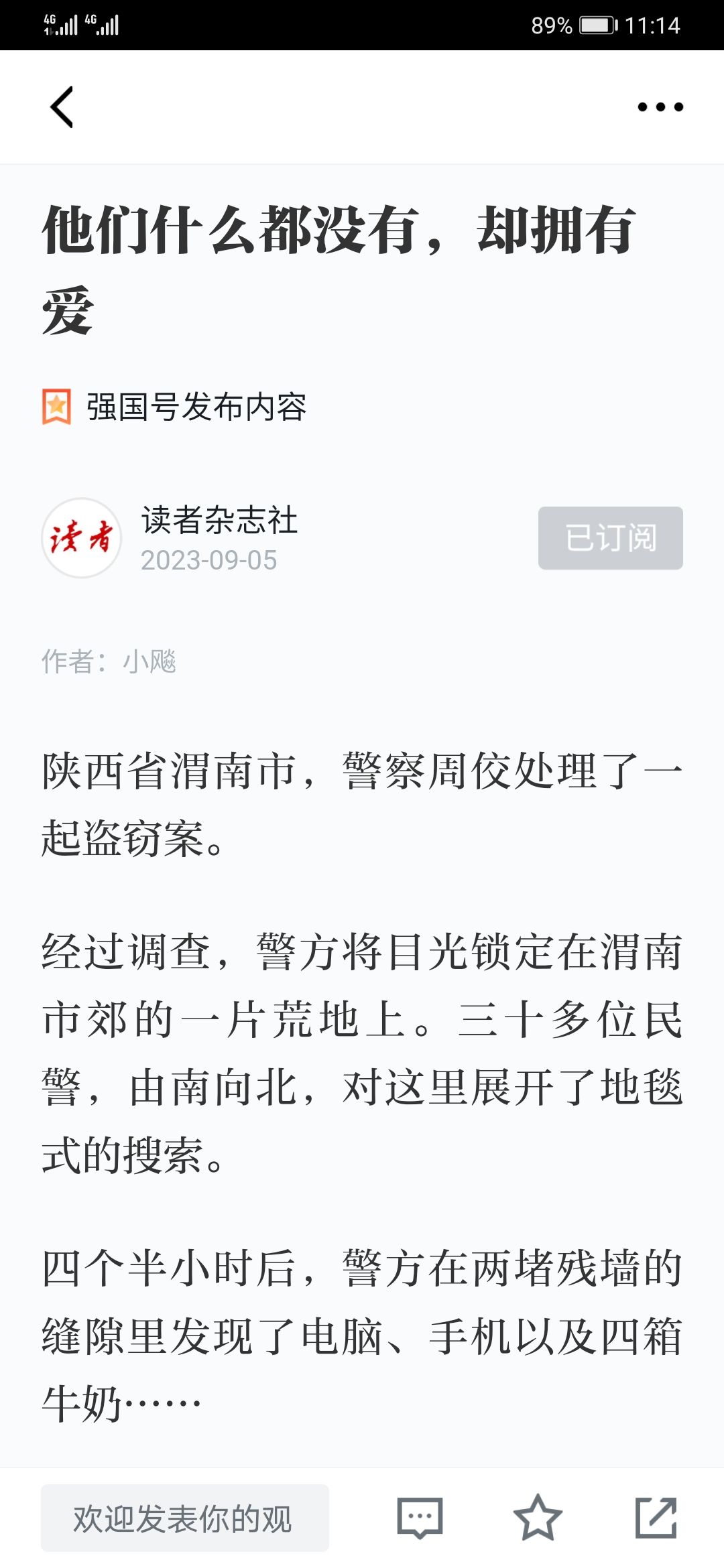Share this article
The height and width of the screenshot is (1568, 724).
[656, 1518]
